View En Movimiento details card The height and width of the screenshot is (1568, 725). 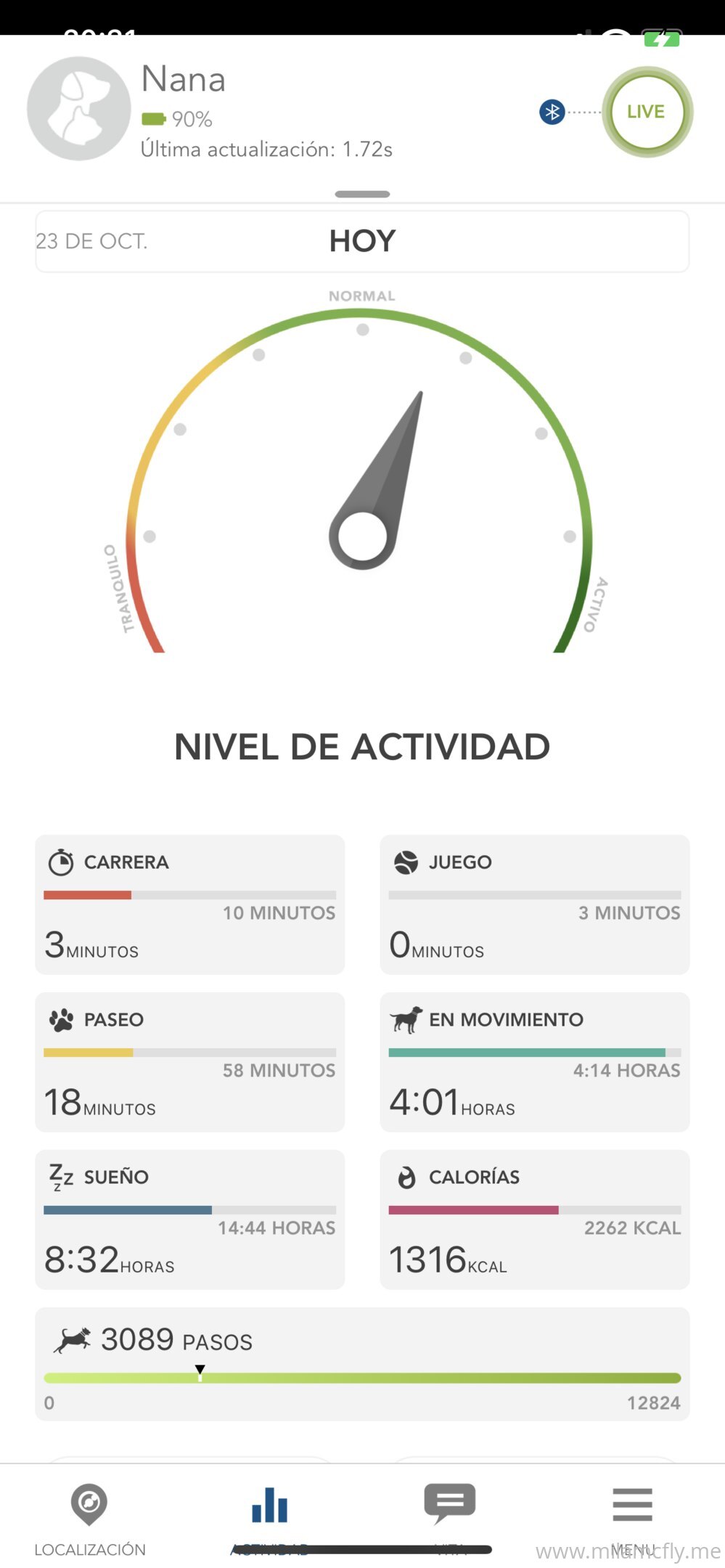point(534,1061)
